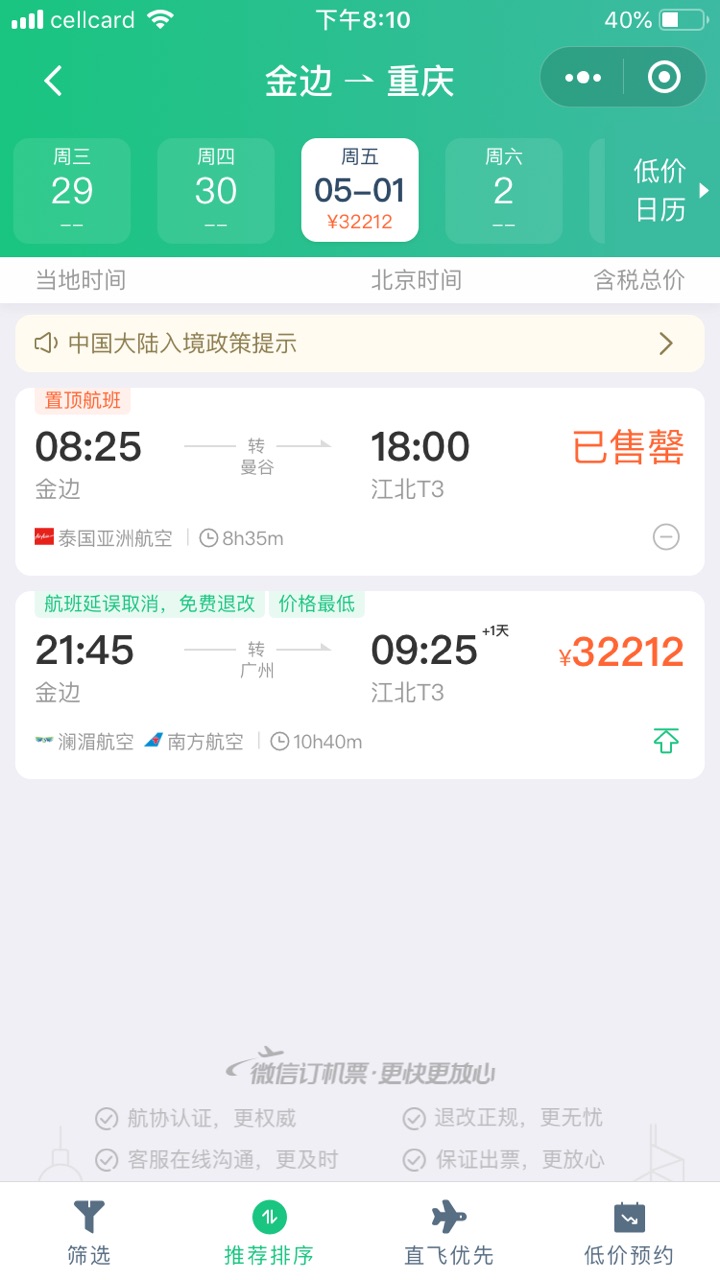
Task: Select Saturday 2 date
Action: click(x=503, y=190)
